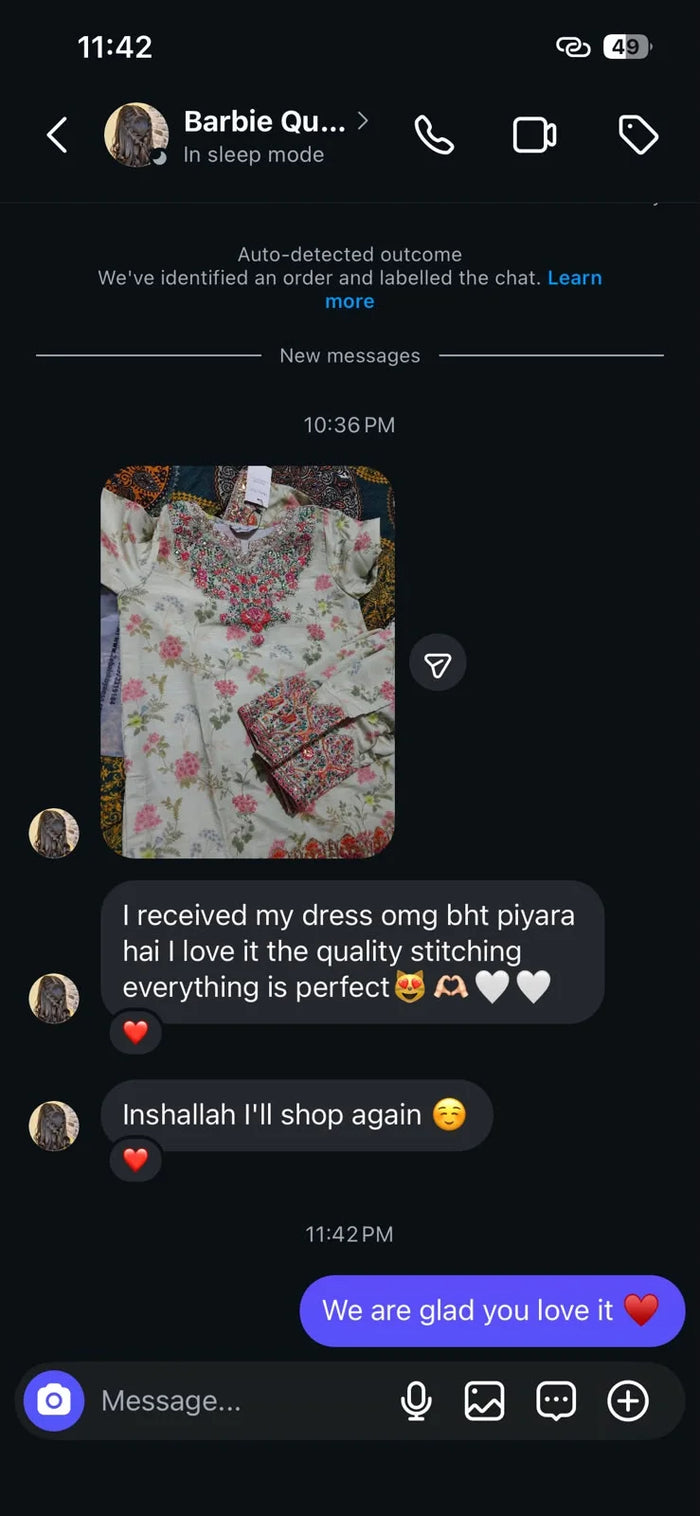Tap the Message... text field
This screenshot has height=1516, width=700.
pos(240,1401)
